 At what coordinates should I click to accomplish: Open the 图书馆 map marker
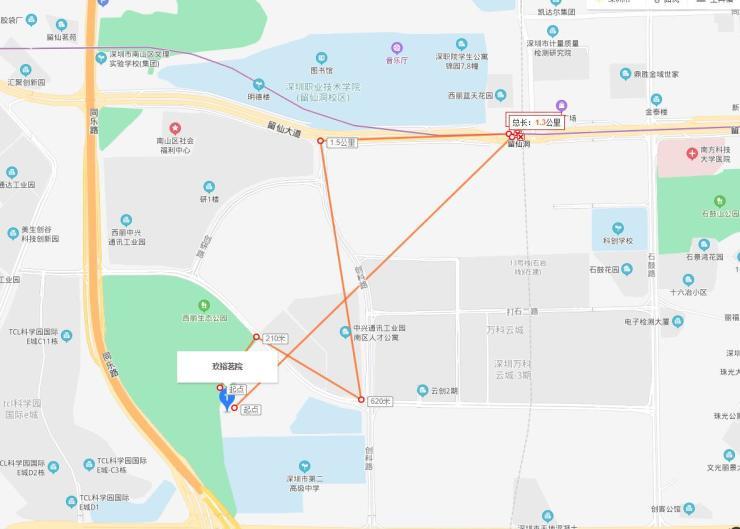point(321,58)
